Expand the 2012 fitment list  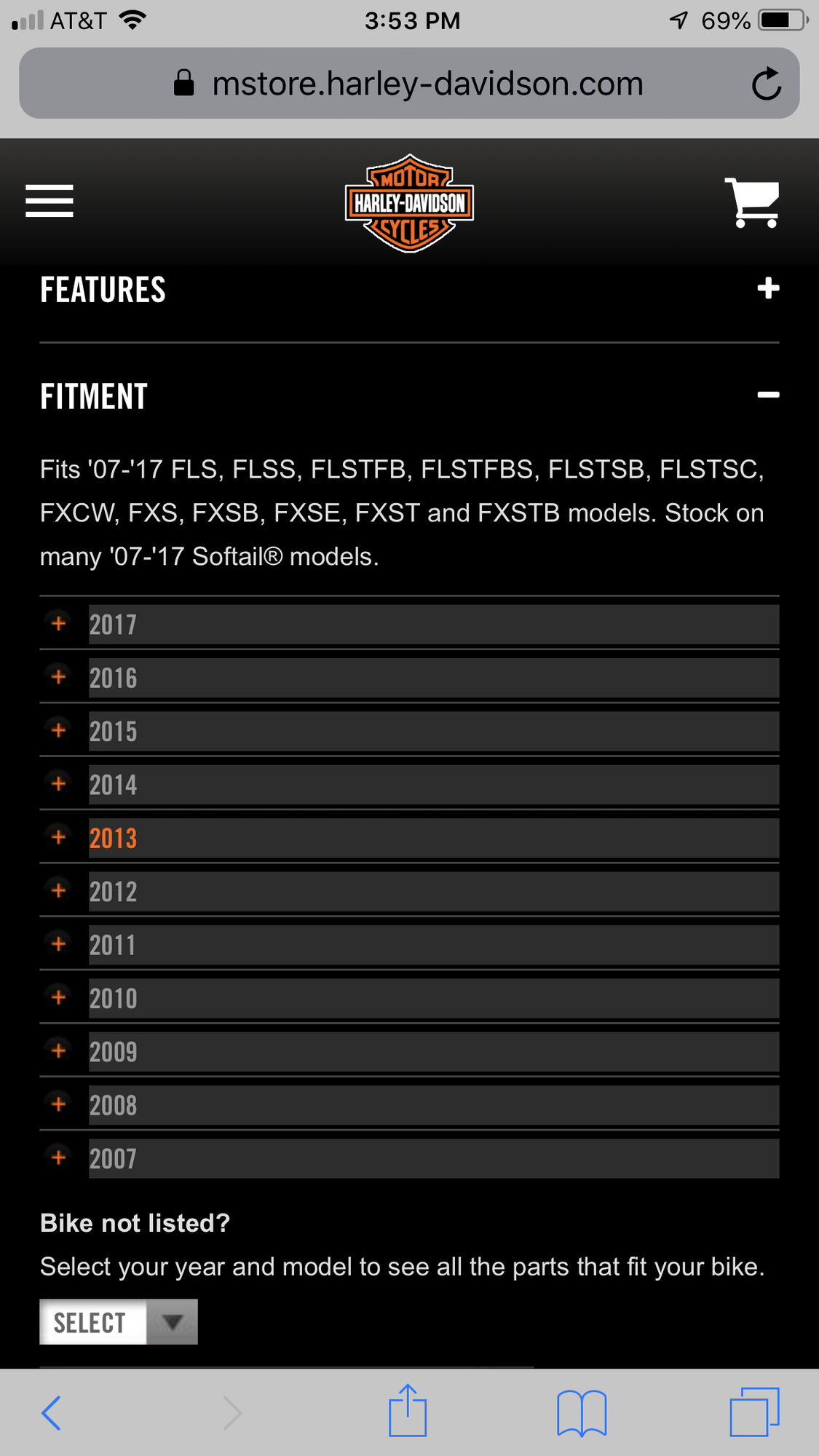[x=59, y=890]
